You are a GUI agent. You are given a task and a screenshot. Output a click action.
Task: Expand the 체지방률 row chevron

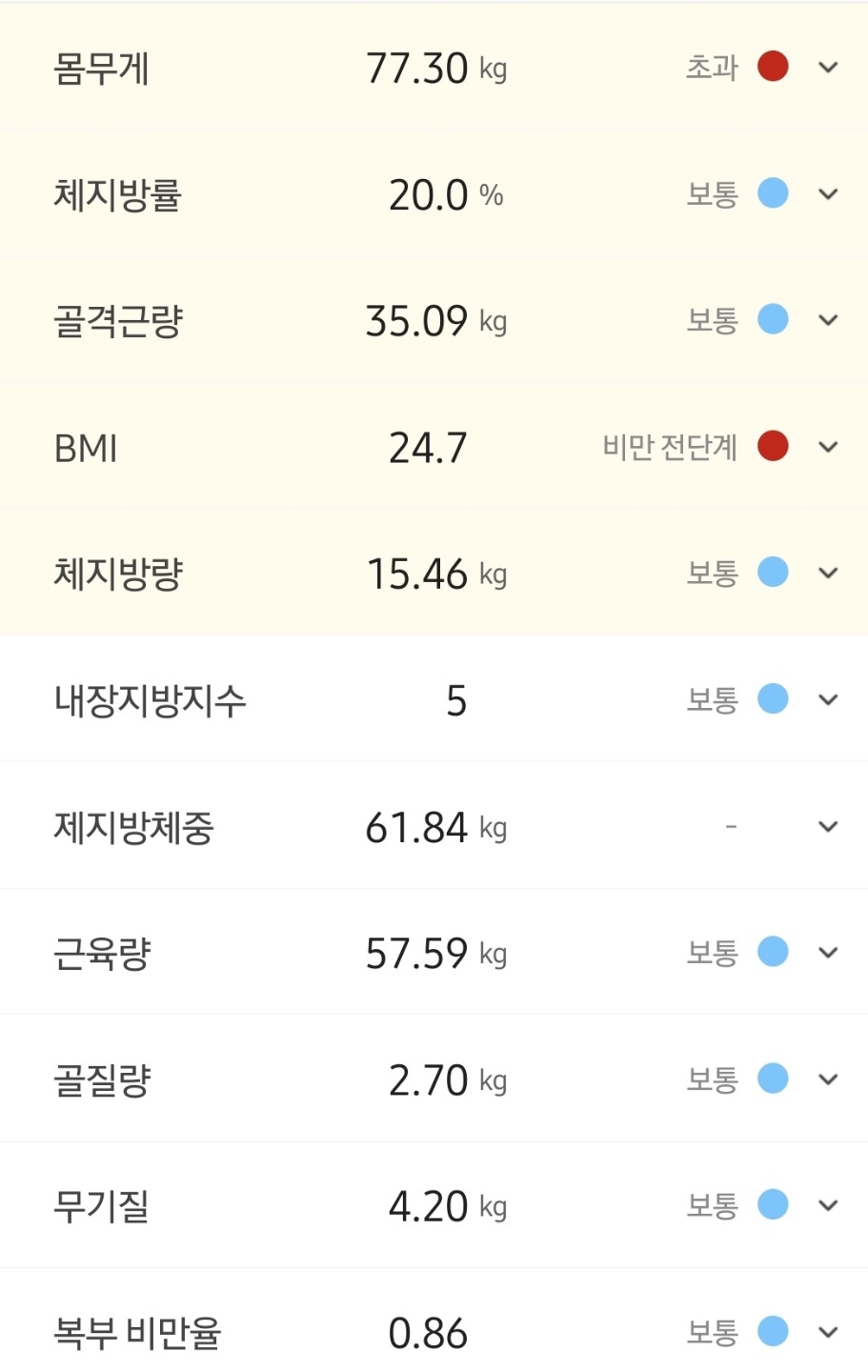(828, 194)
